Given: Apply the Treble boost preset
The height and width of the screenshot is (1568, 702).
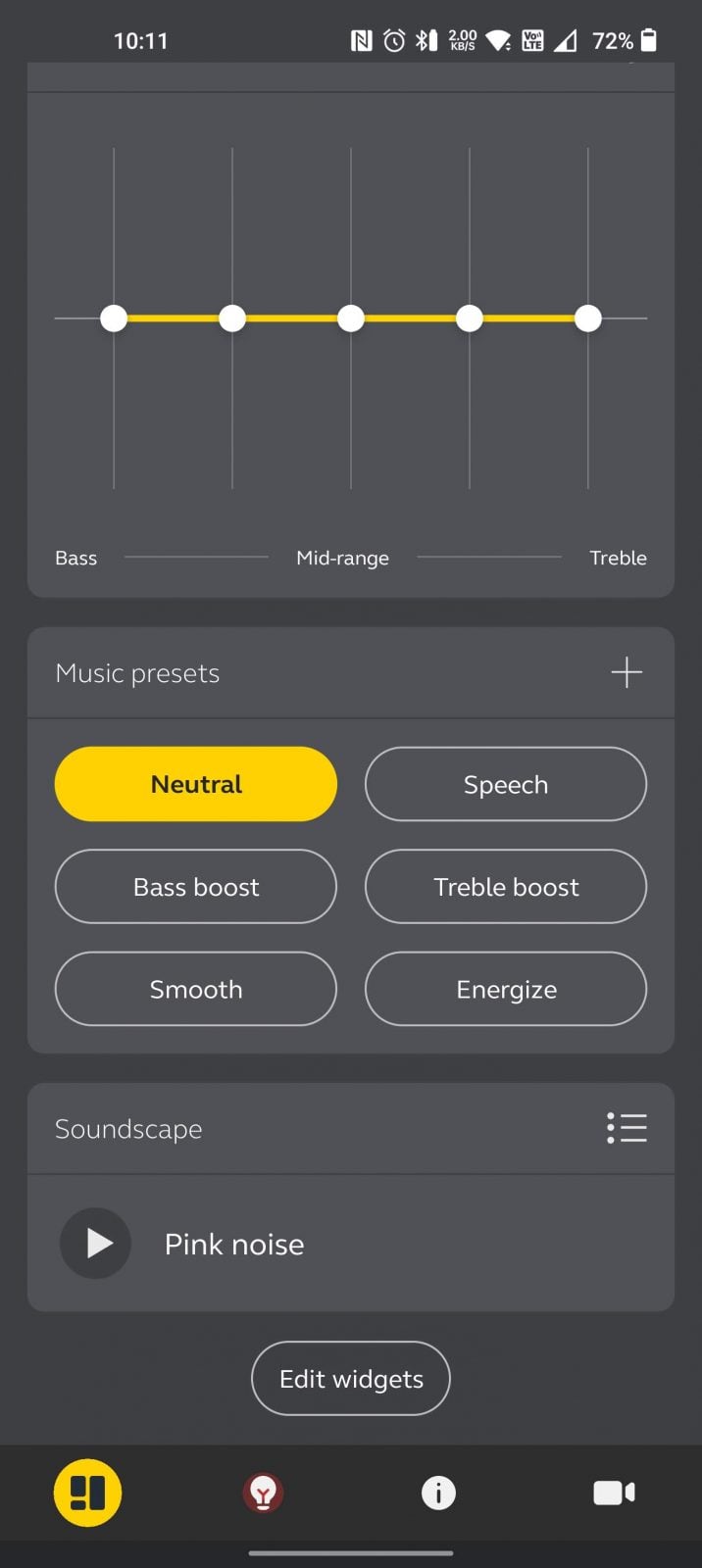Looking at the screenshot, I should (506, 887).
